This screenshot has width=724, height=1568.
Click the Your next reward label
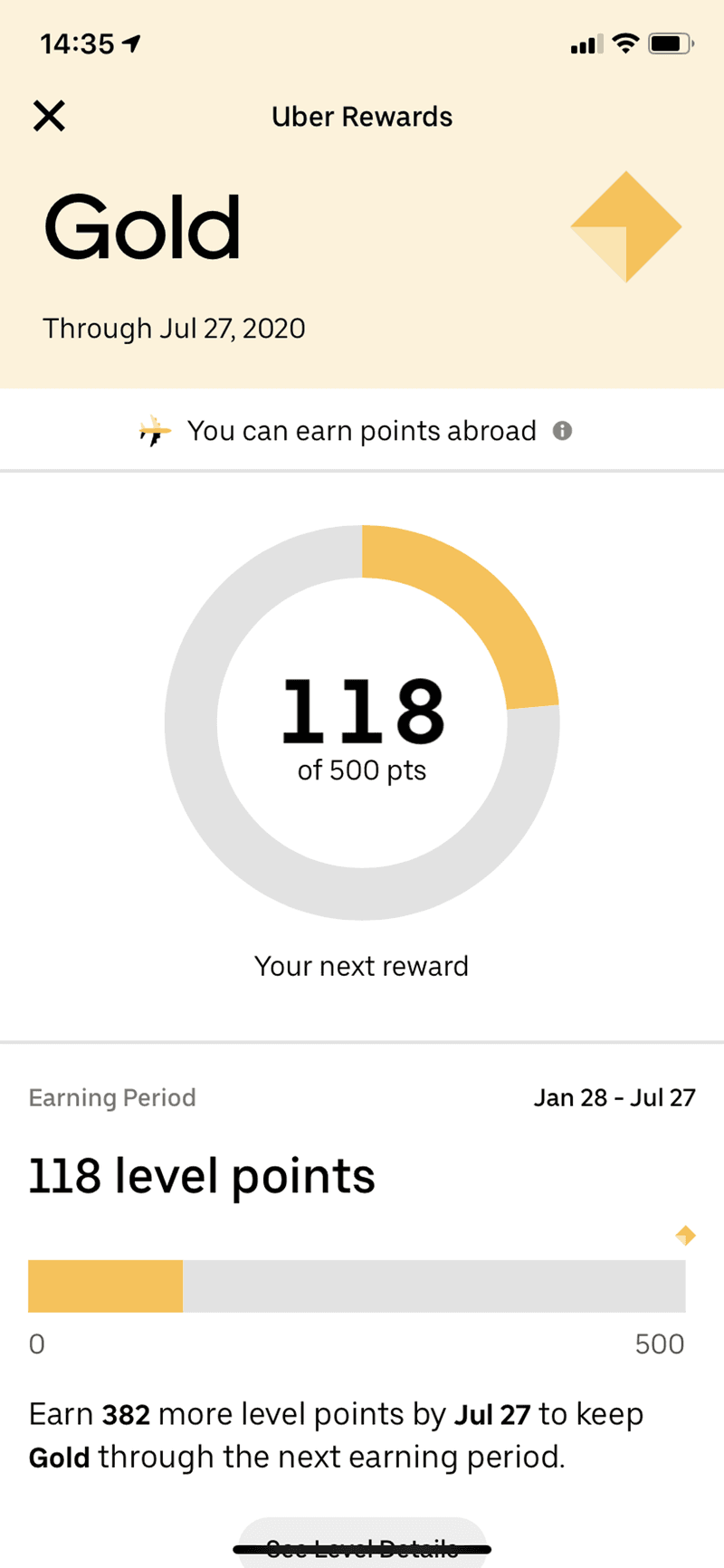(361, 965)
